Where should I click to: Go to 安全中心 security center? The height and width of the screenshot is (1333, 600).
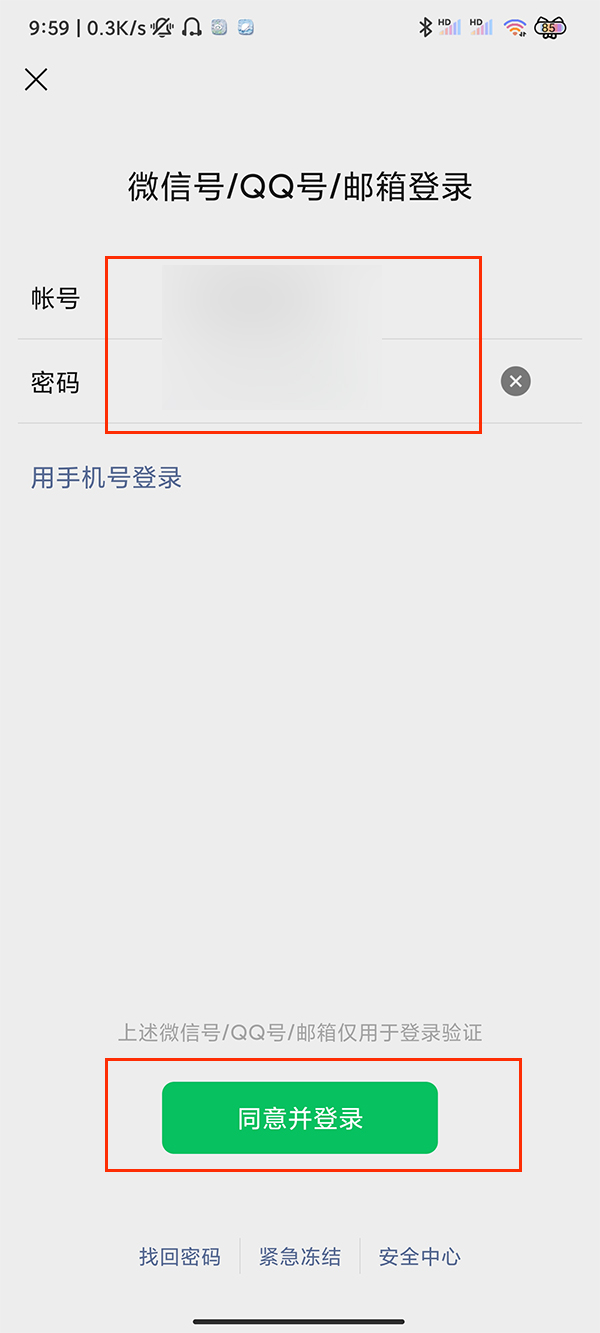click(420, 1257)
